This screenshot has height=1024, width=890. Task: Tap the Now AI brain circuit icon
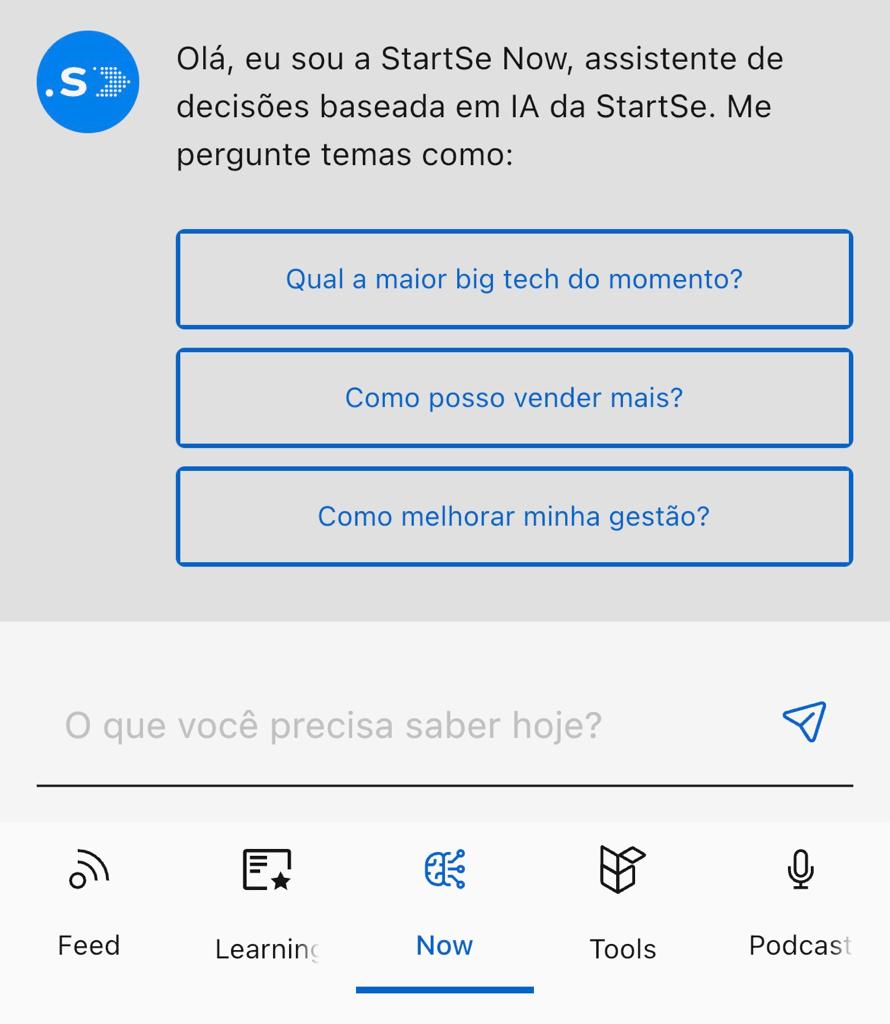click(x=444, y=868)
